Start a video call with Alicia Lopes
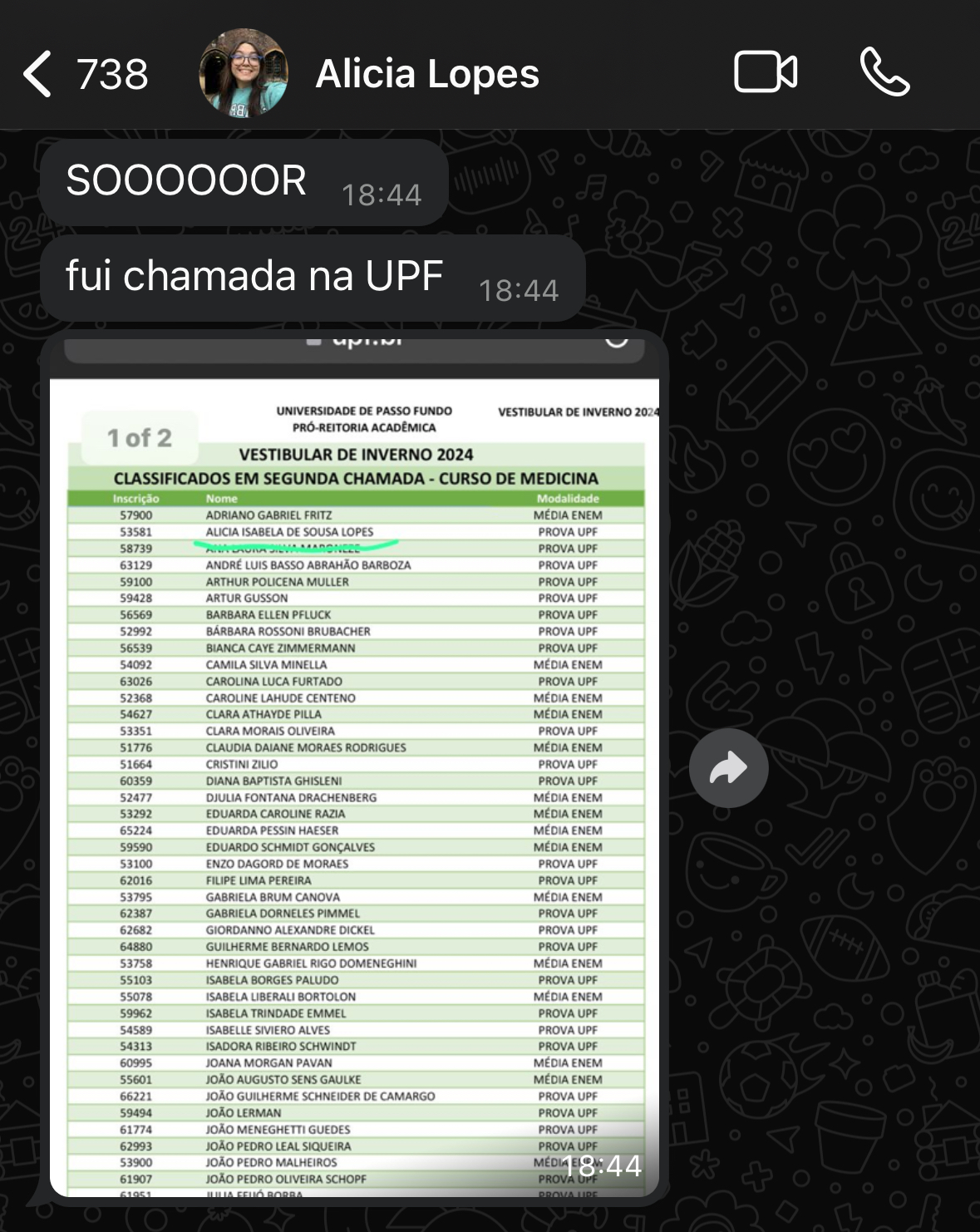This screenshot has height=1232, width=980. point(766,72)
